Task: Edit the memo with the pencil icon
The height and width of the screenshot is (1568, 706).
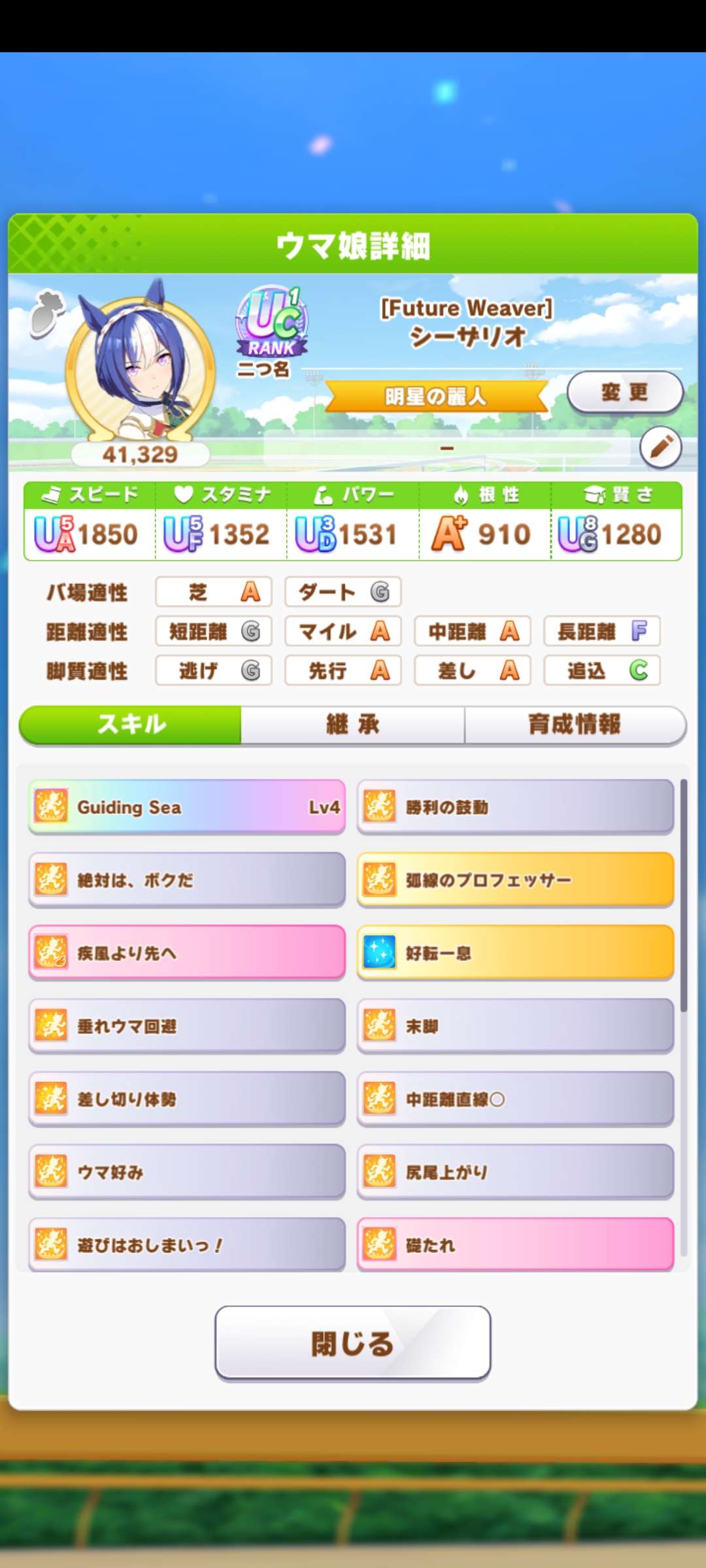Action: [x=660, y=448]
